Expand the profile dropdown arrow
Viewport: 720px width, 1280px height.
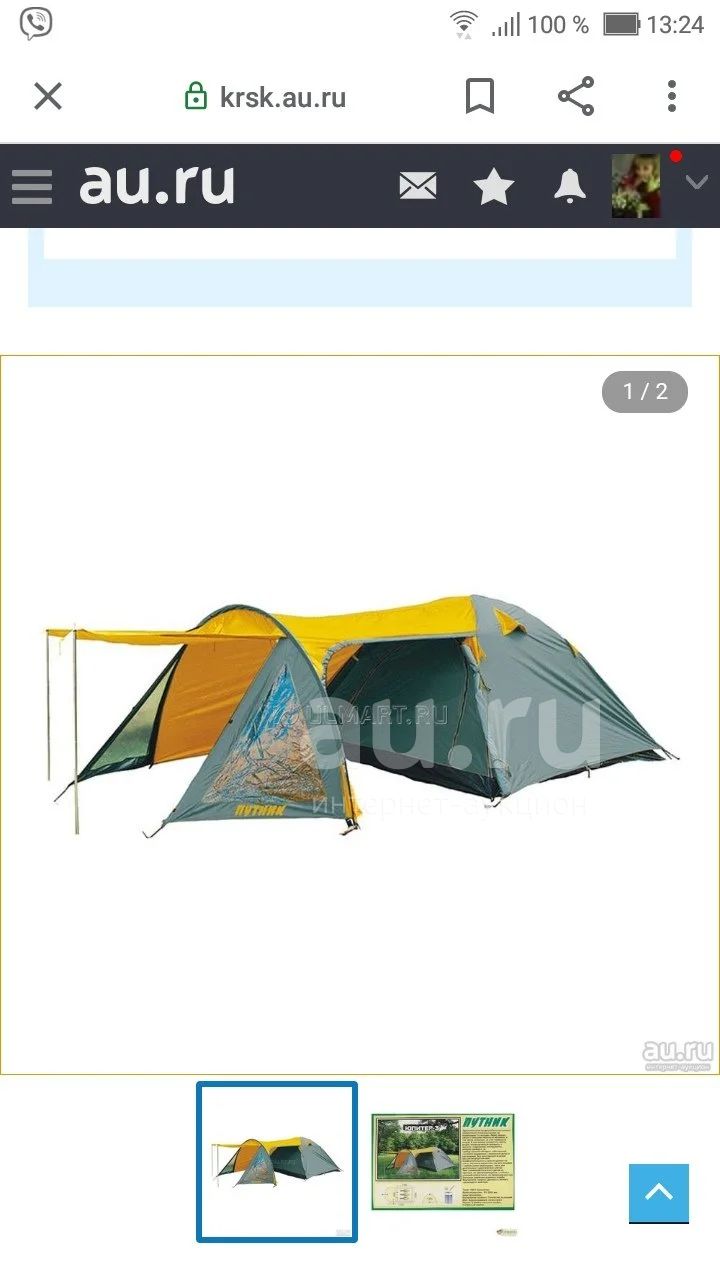(696, 183)
